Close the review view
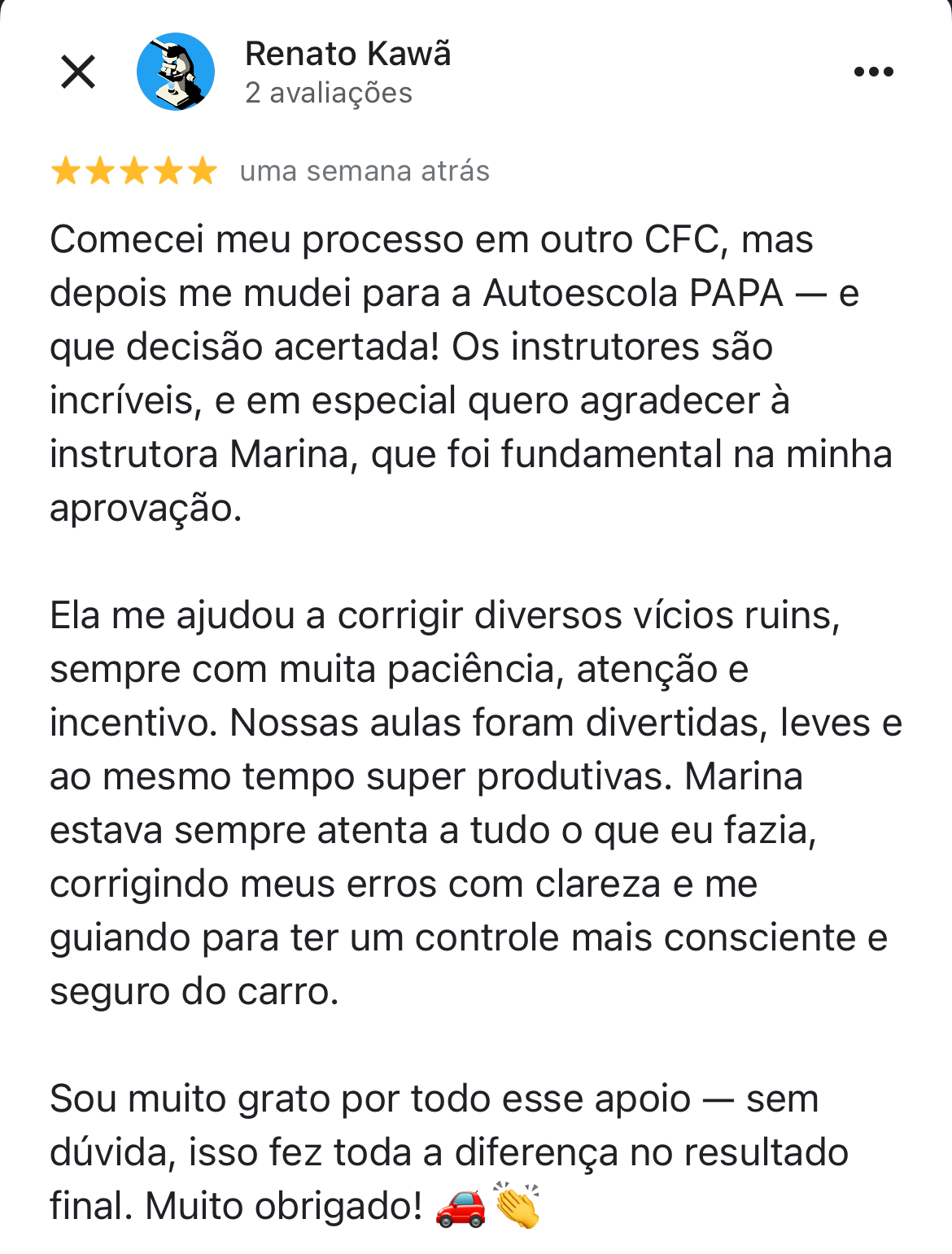 [78, 72]
